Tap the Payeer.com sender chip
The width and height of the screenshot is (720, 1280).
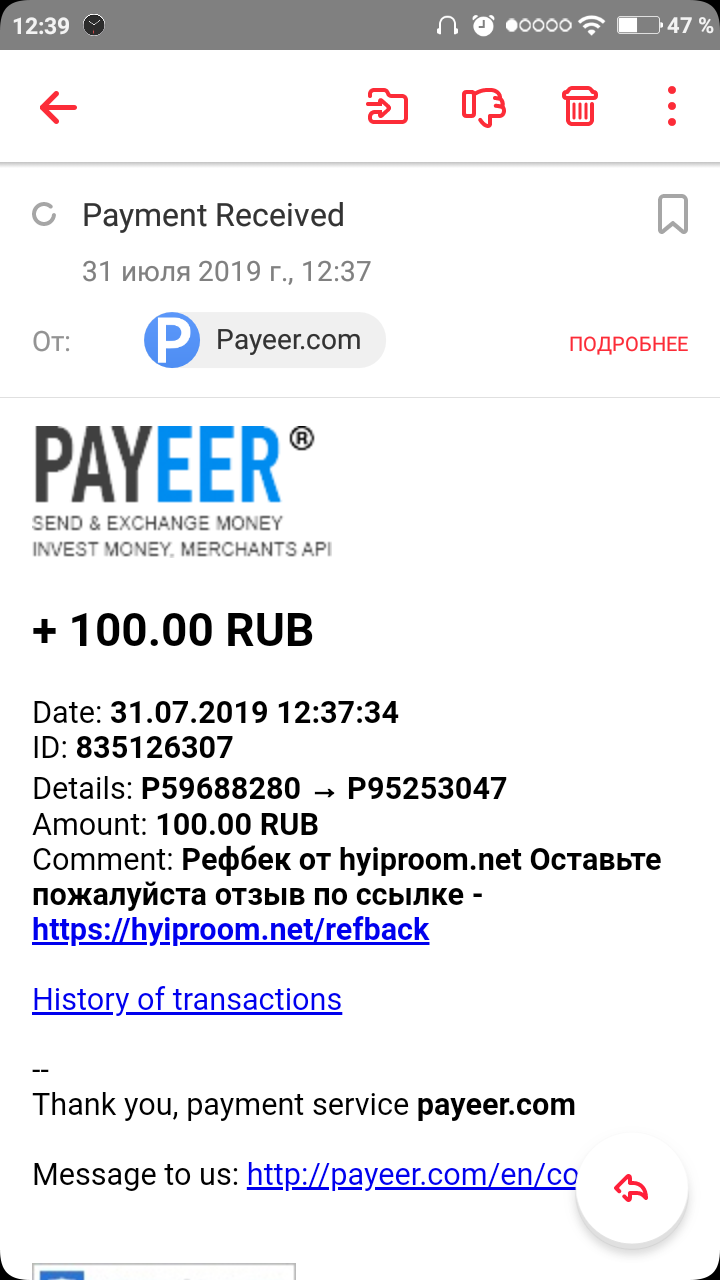(x=265, y=340)
